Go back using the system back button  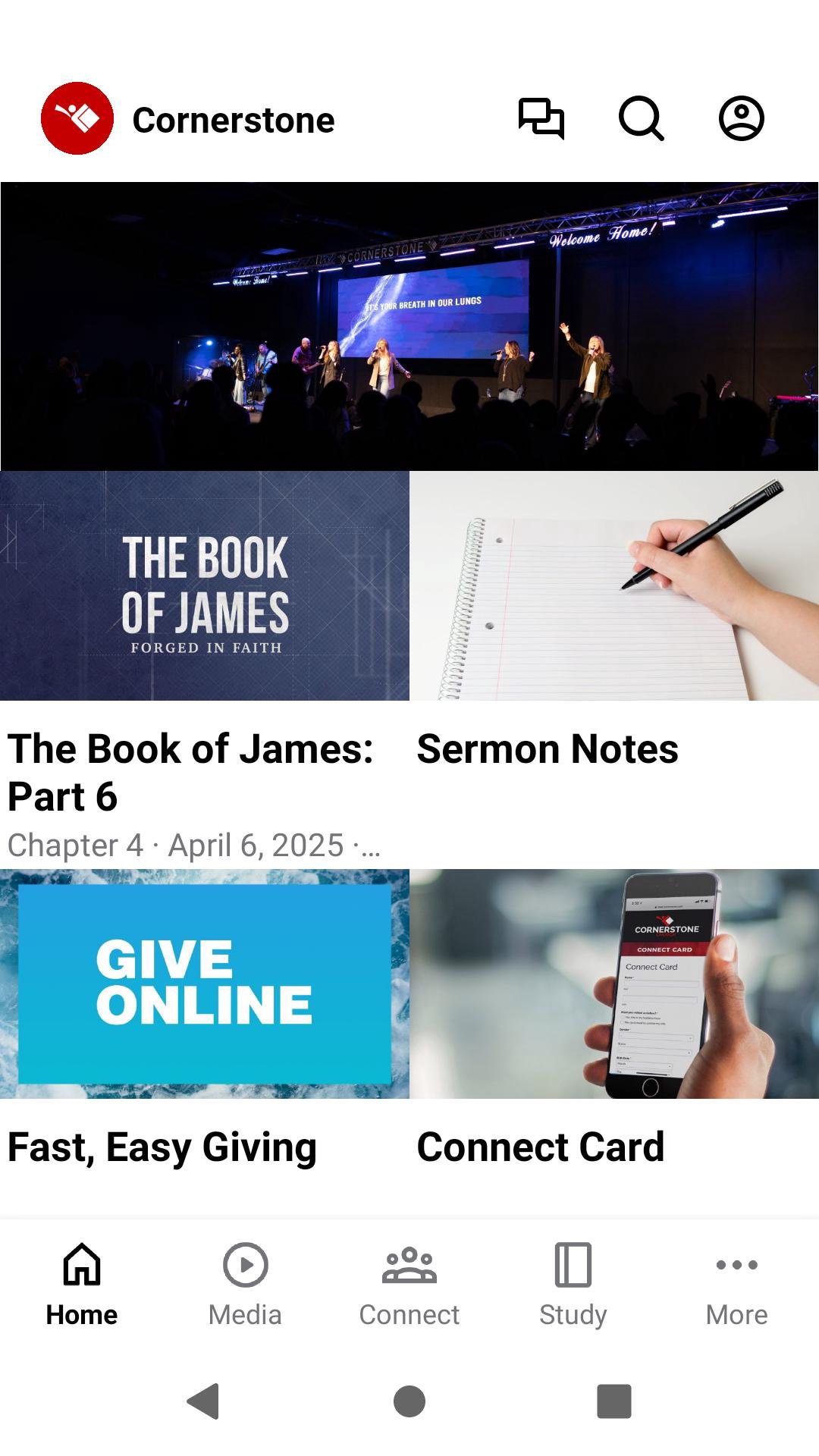[x=203, y=1401]
